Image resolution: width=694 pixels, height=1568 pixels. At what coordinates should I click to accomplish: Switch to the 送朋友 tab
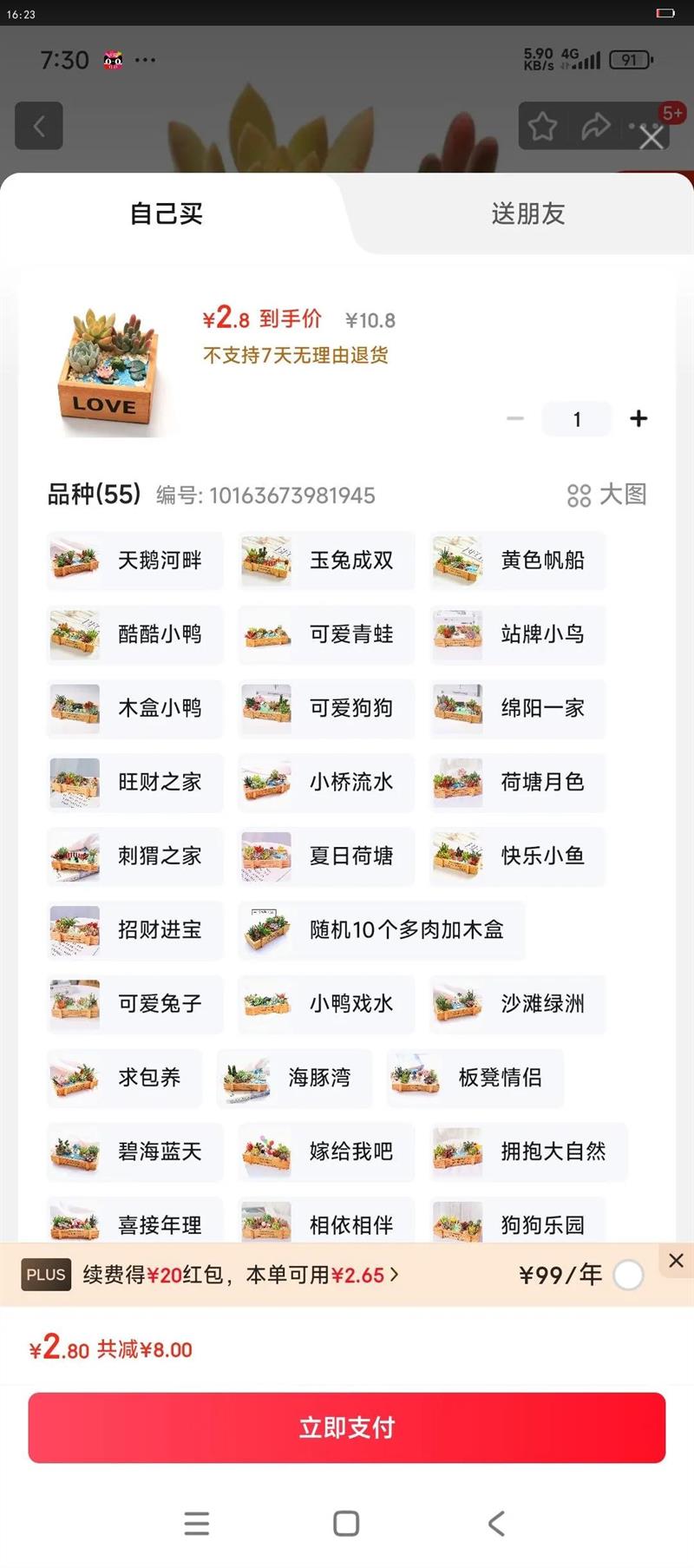(527, 213)
